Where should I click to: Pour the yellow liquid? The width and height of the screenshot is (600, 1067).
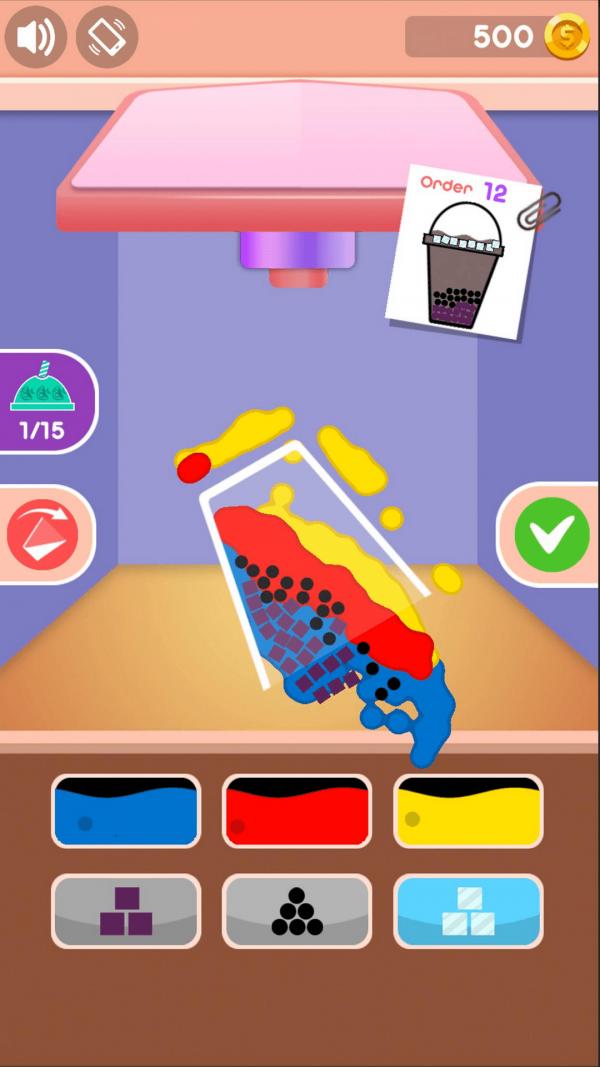pyautogui.click(x=468, y=811)
